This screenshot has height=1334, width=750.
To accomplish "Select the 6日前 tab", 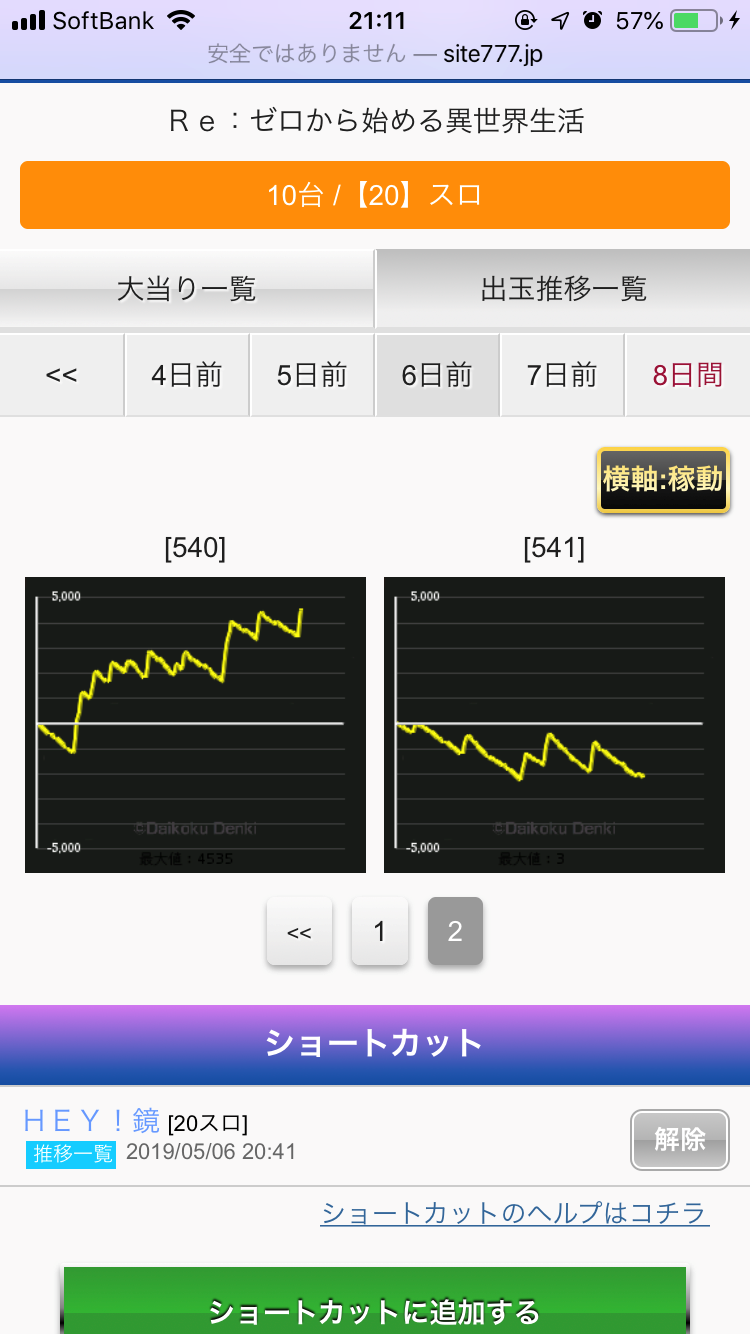I will click(437, 375).
